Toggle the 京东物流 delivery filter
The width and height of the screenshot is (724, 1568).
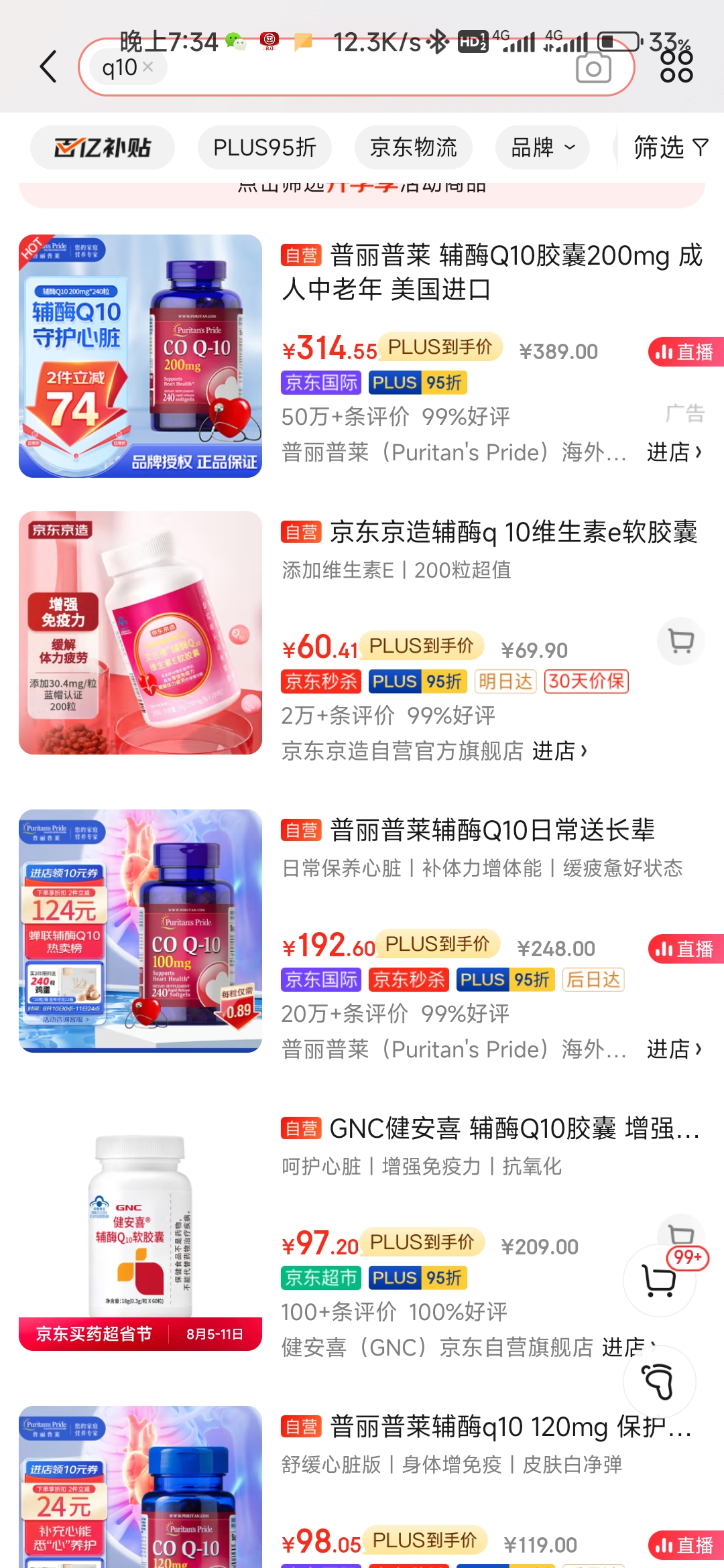pyautogui.click(x=413, y=147)
